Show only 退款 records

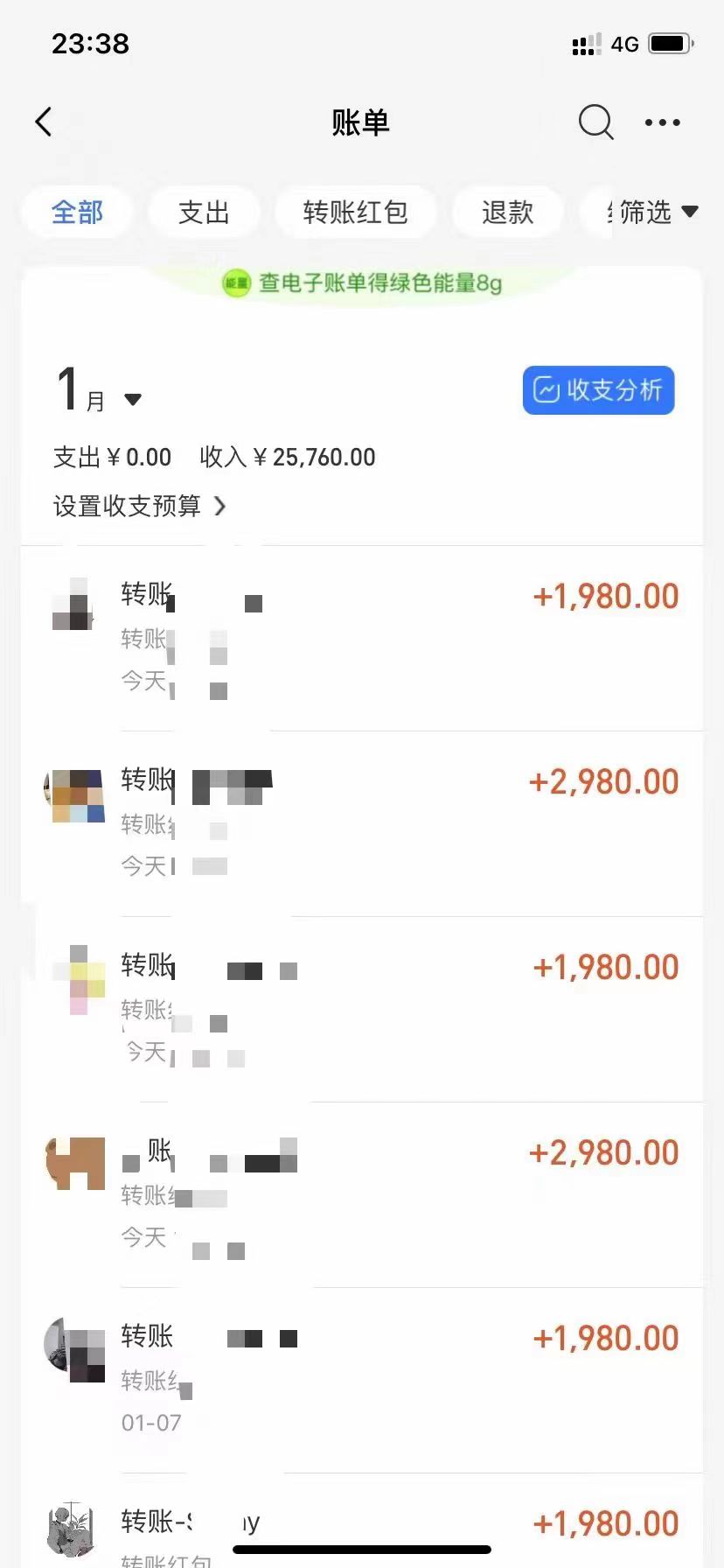pyautogui.click(x=507, y=213)
